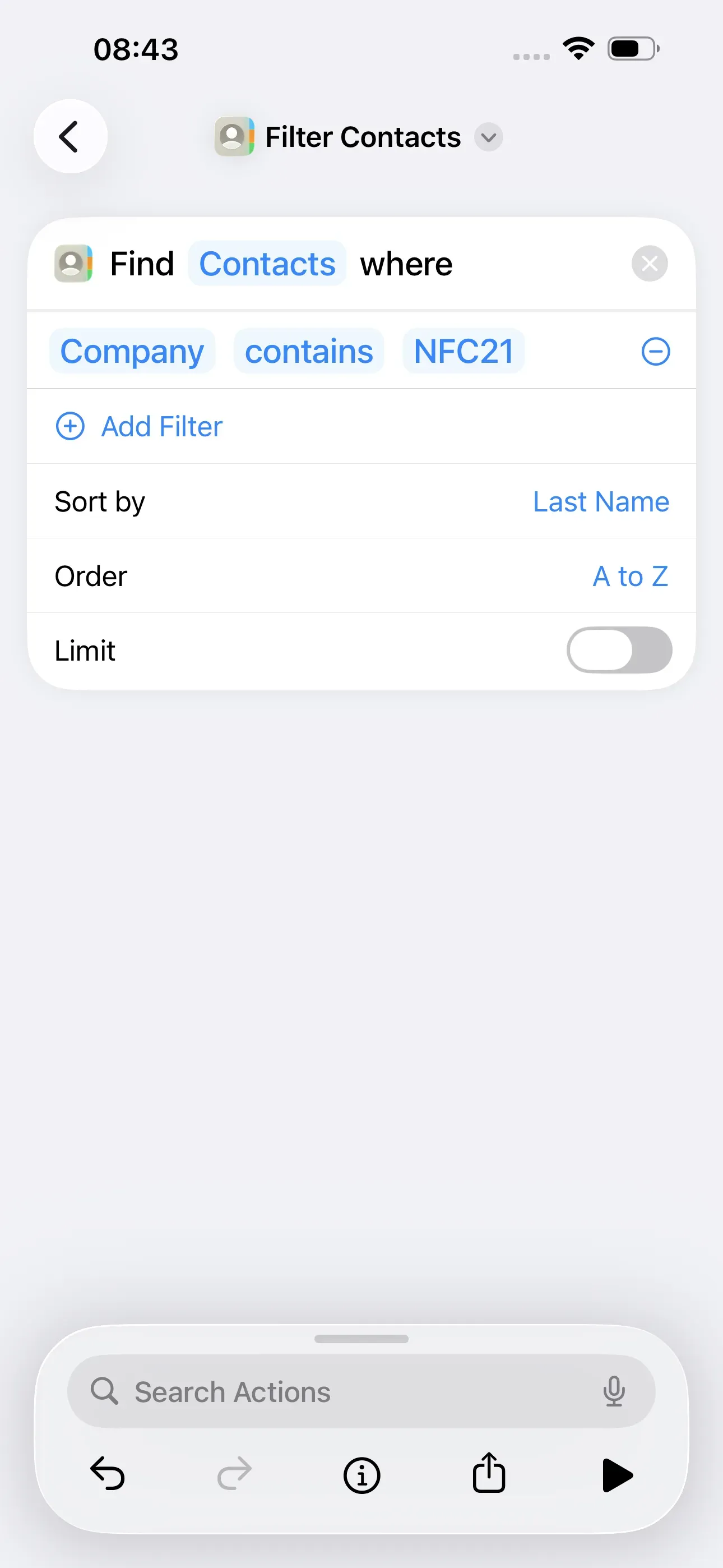Select the Contacts variable token
Viewport: 723px width, 1568px height.
pyautogui.click(x=267, y=264)
